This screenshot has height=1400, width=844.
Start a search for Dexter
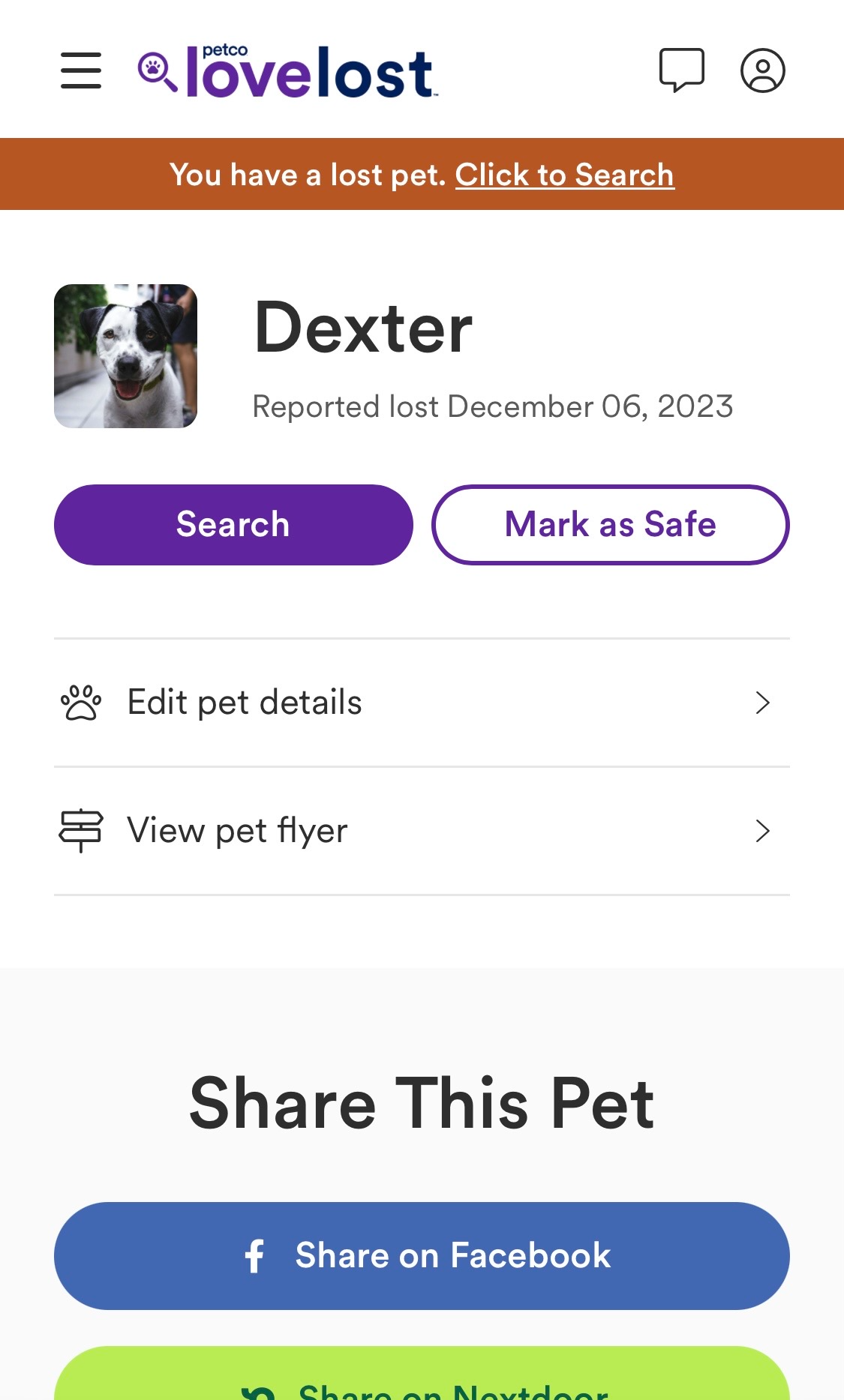coord(233,524)
